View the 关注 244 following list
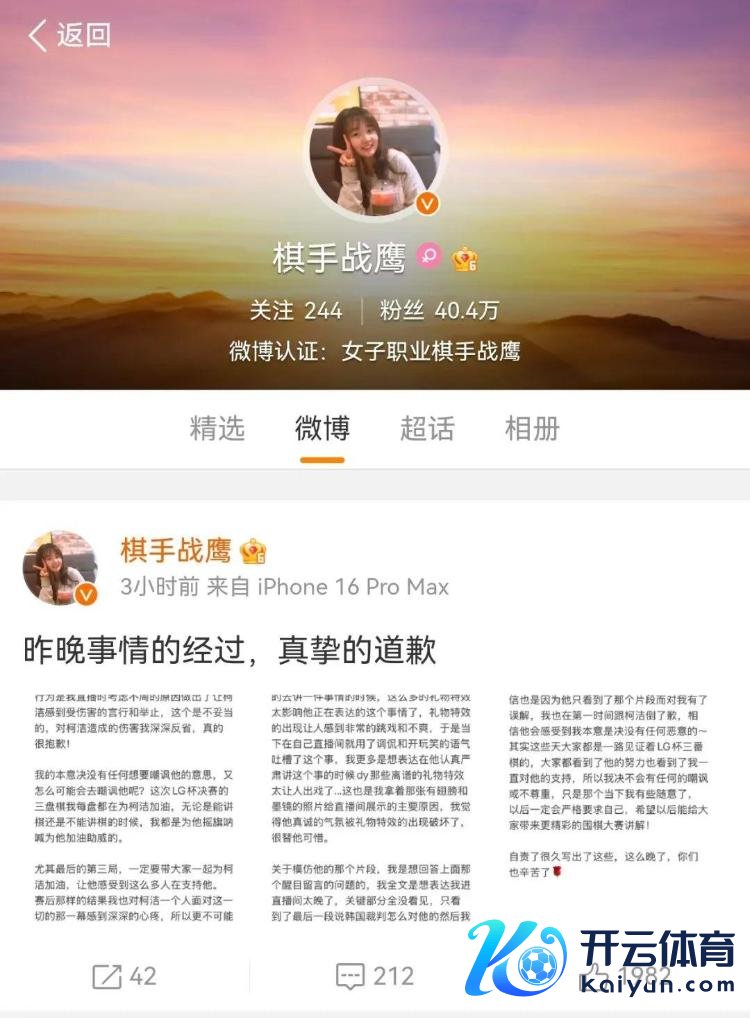The width and height of the screenshot is (750, 1018). point(296,310)
